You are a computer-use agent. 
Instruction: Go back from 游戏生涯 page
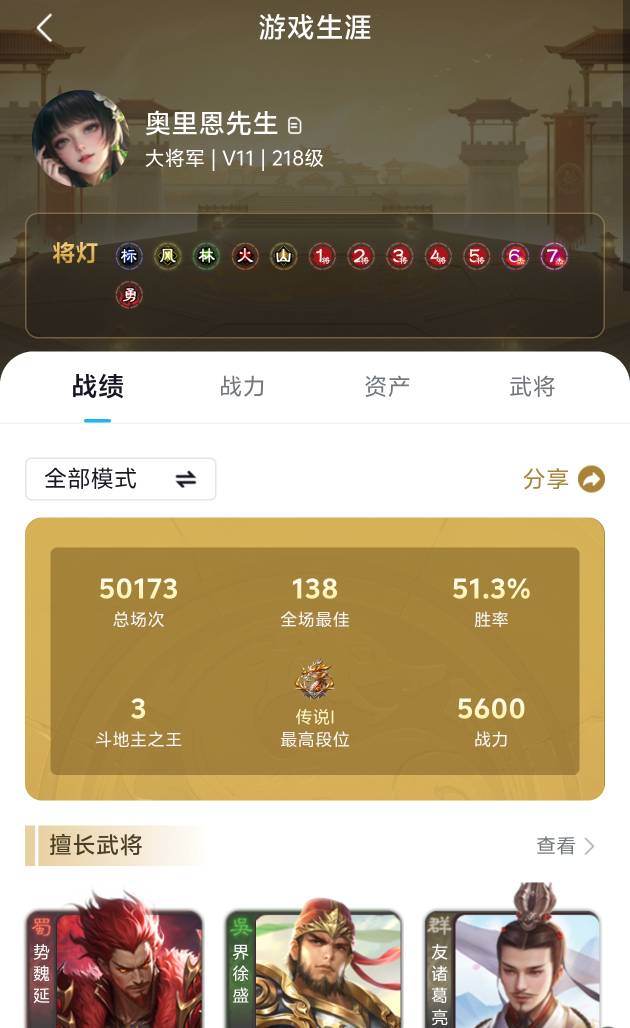pos(44,28)
